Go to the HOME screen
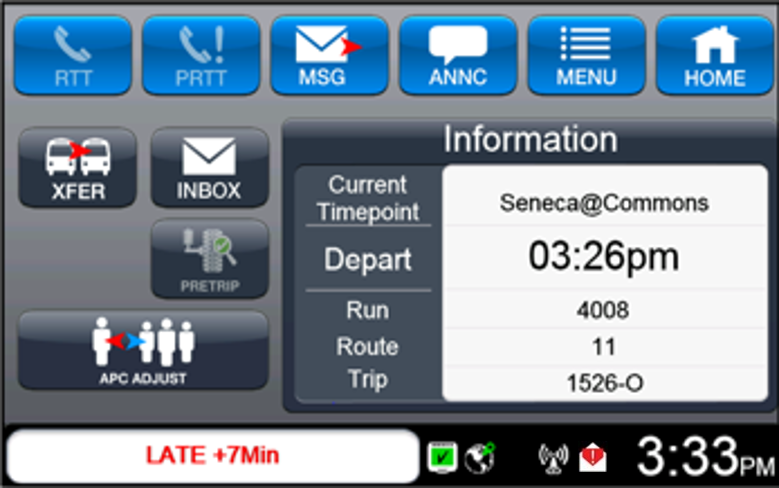 coord(714,55)
